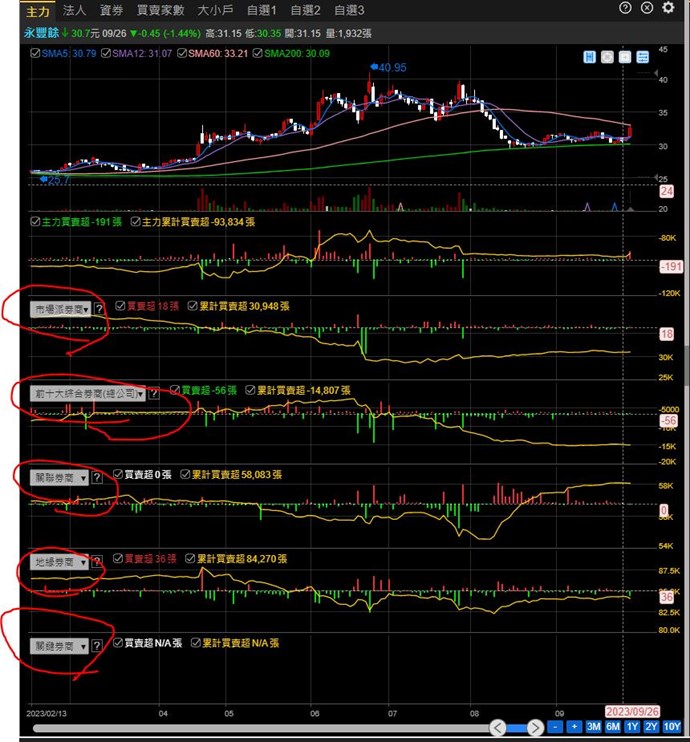Uncheck 主力買賣超 checkbox
The image size is (690, 742).
point(36,222)
